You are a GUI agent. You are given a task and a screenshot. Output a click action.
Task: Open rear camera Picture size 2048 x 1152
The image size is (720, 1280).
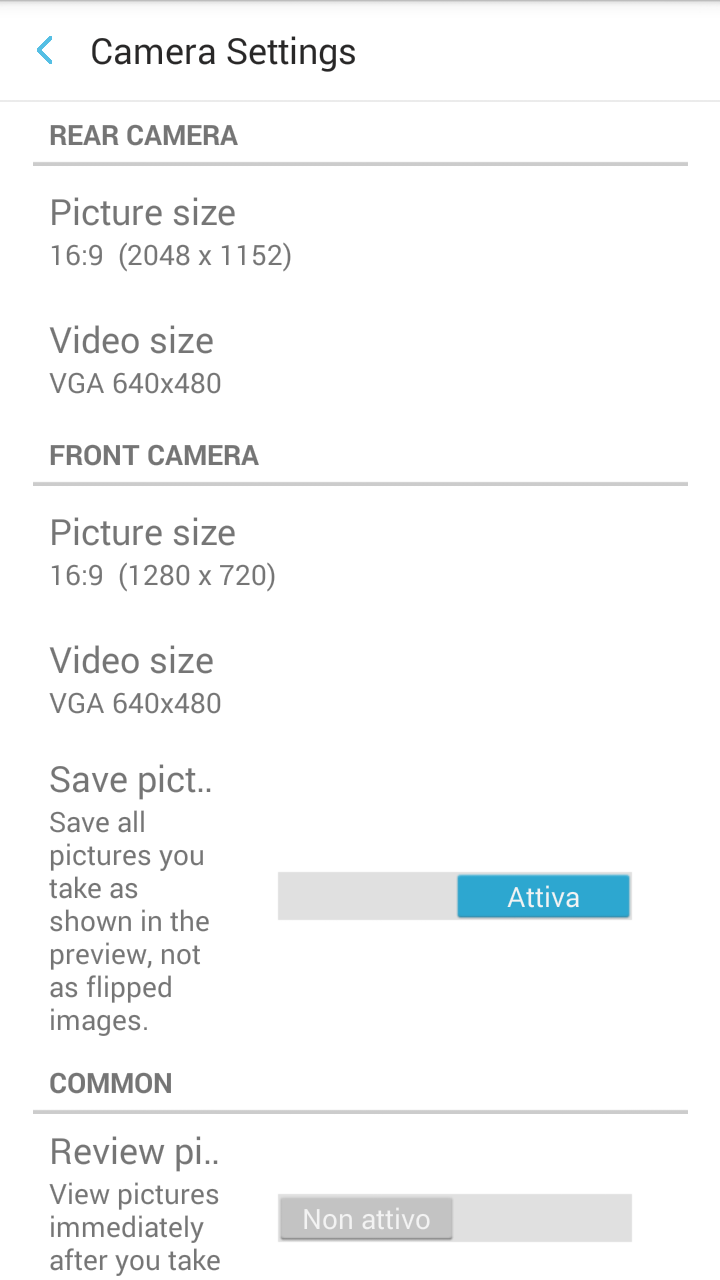tap(360, 232)
